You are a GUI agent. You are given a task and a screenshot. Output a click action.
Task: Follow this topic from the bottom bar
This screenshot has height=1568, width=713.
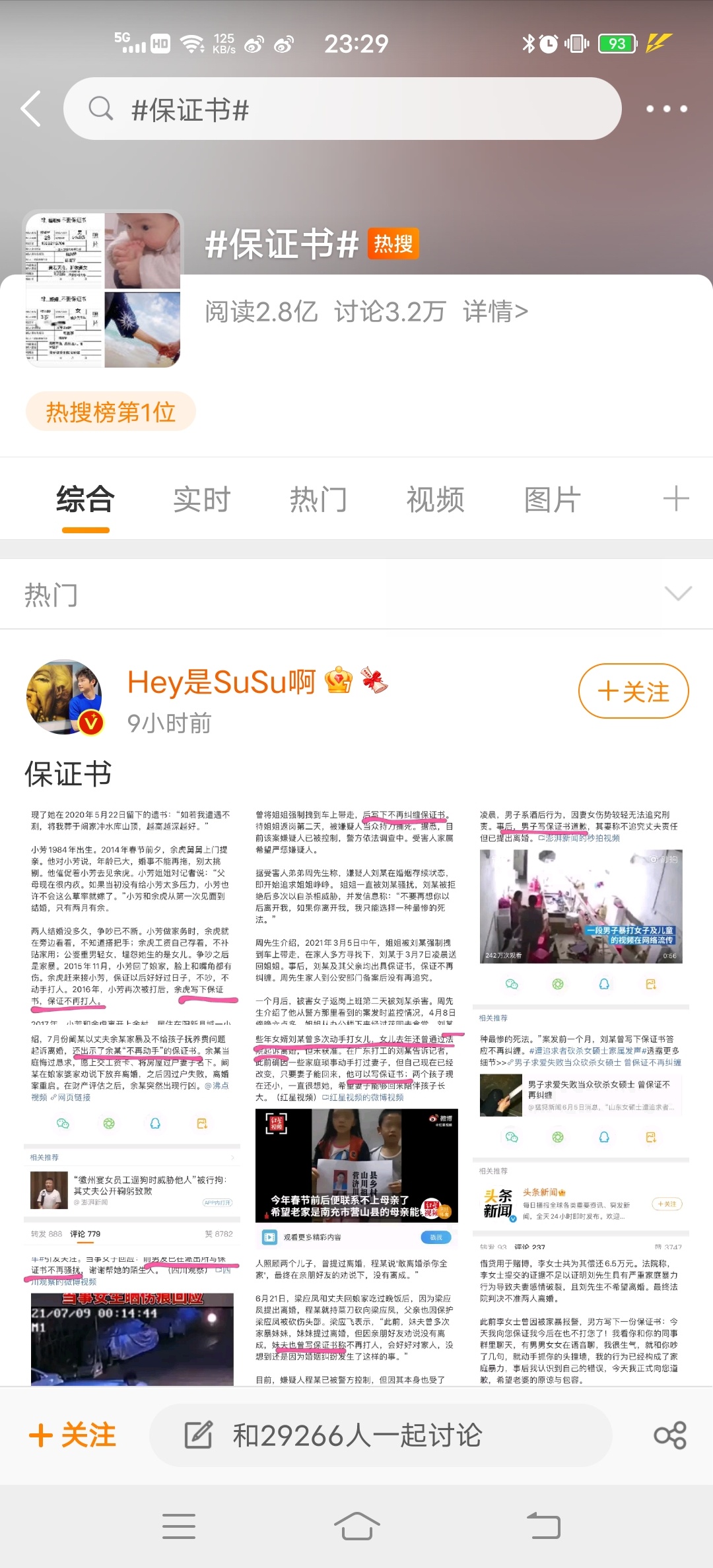(x=73, y=1435)
